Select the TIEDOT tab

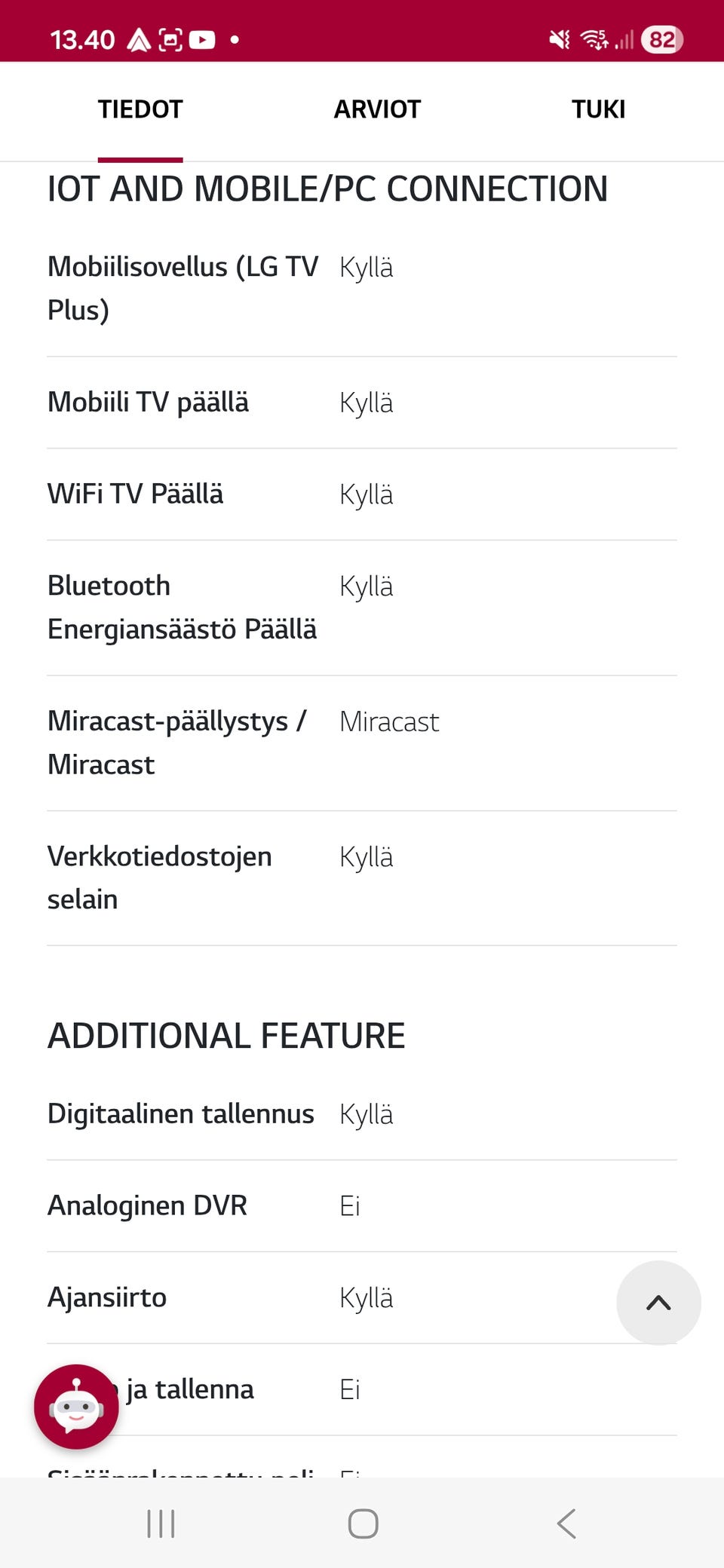(140, 109)
